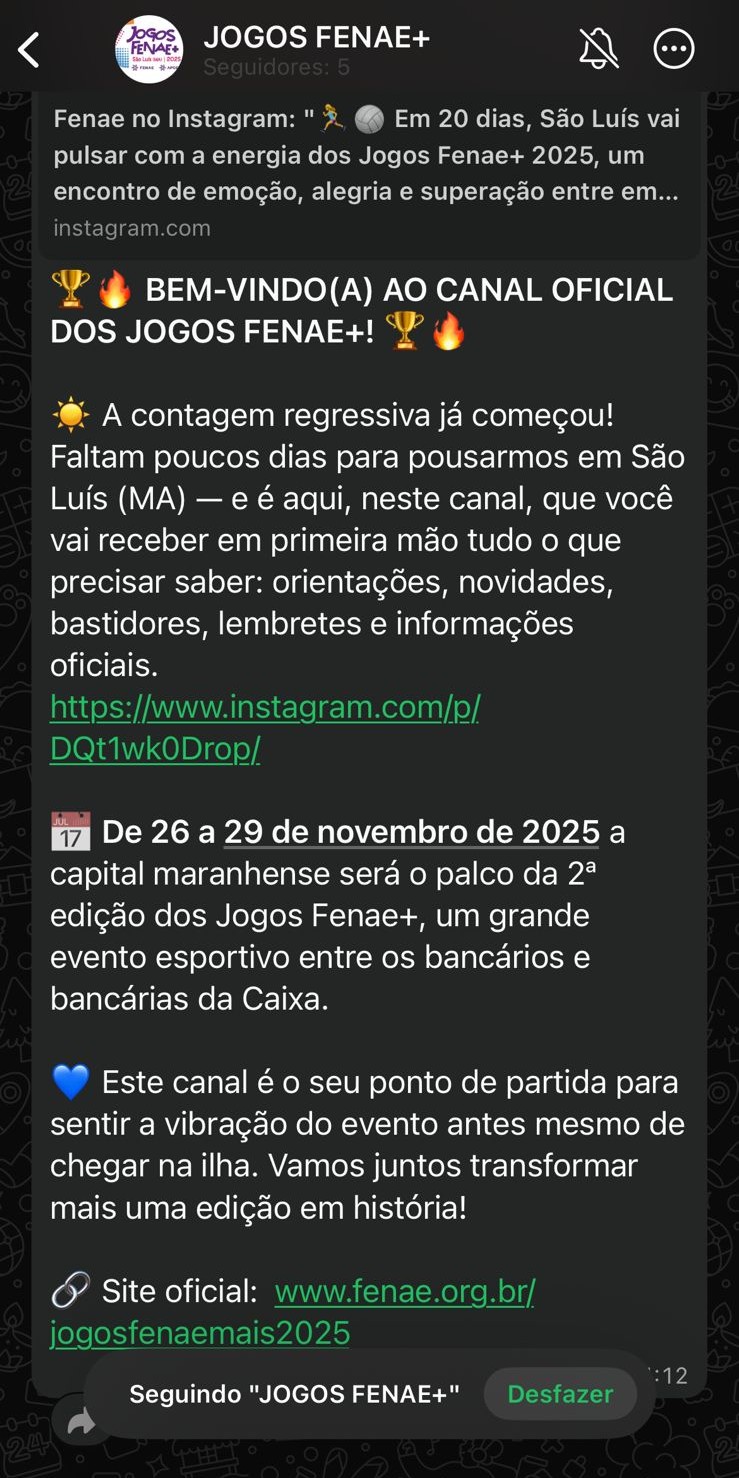Tap the back arrow to leave channel
739x1478 pixels.
pos(29,48)
